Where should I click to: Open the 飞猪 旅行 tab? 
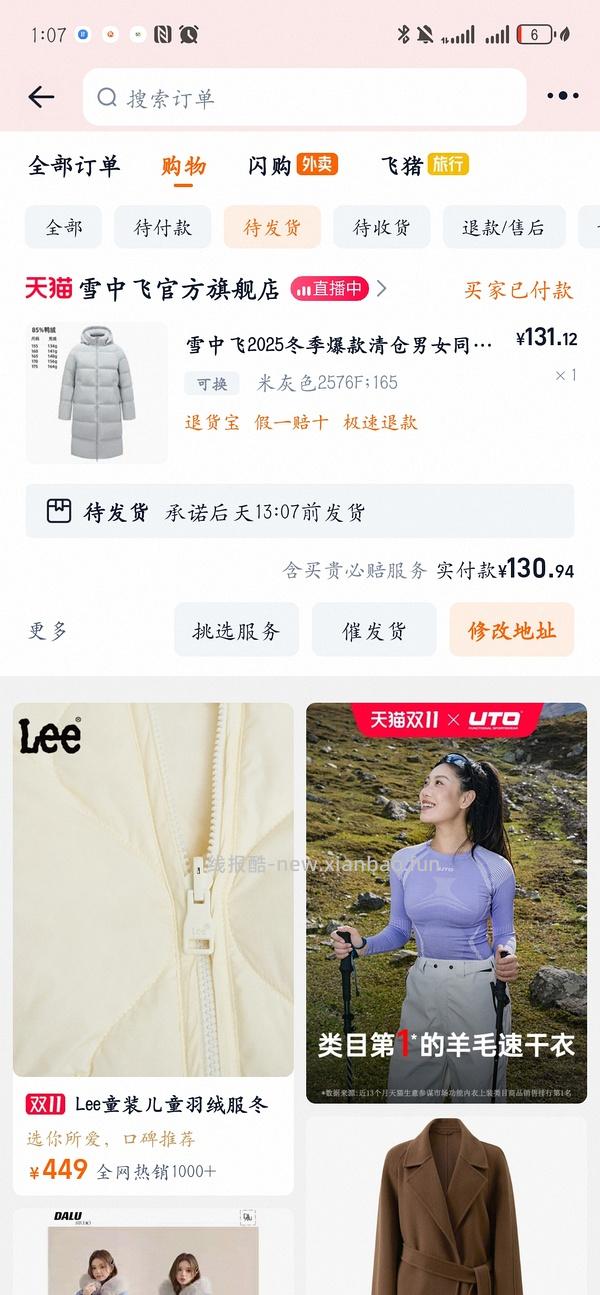pyautogui.click(x=424, y=165)
